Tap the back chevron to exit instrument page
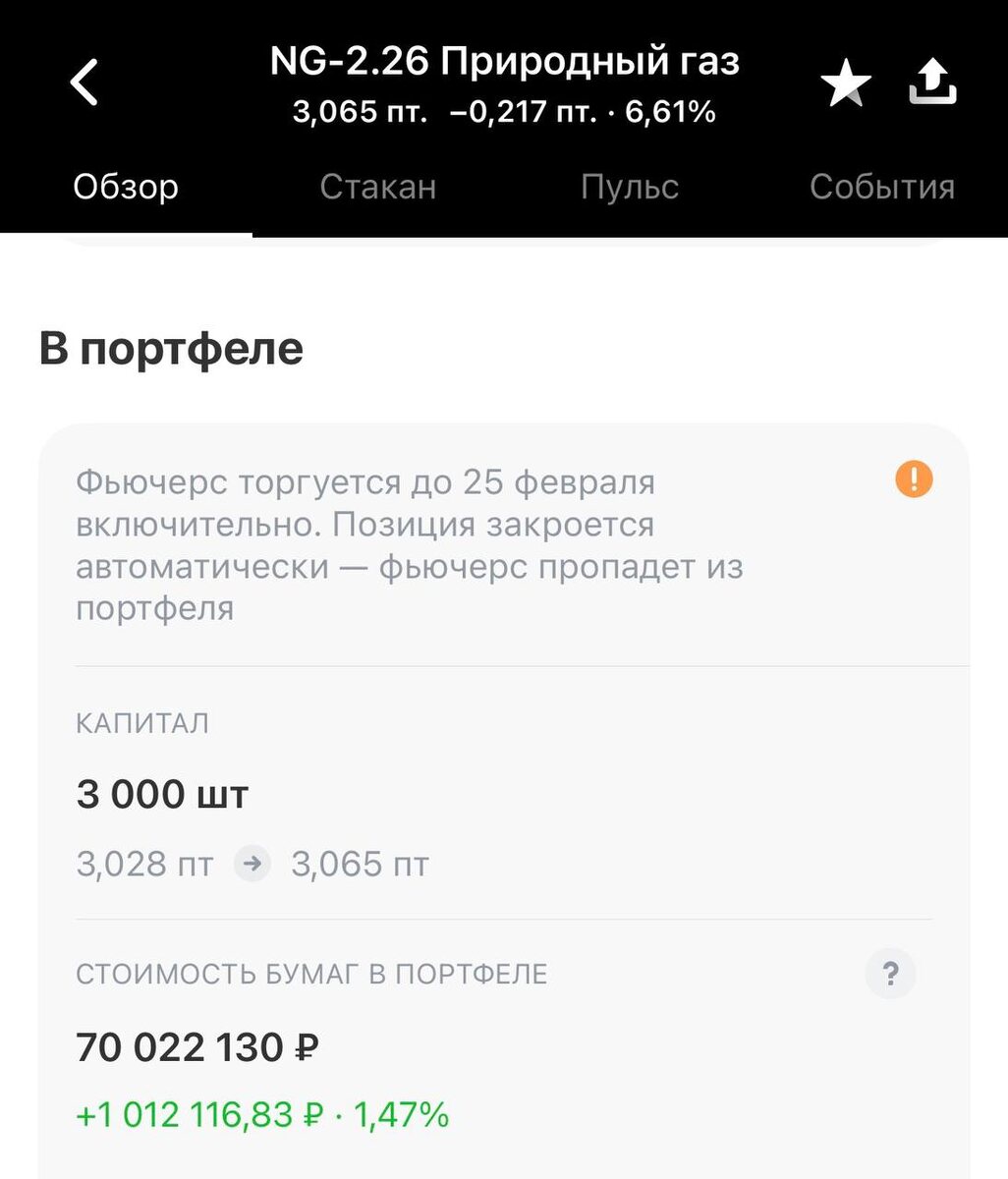1008x1179 pixels. coord(85,83)
